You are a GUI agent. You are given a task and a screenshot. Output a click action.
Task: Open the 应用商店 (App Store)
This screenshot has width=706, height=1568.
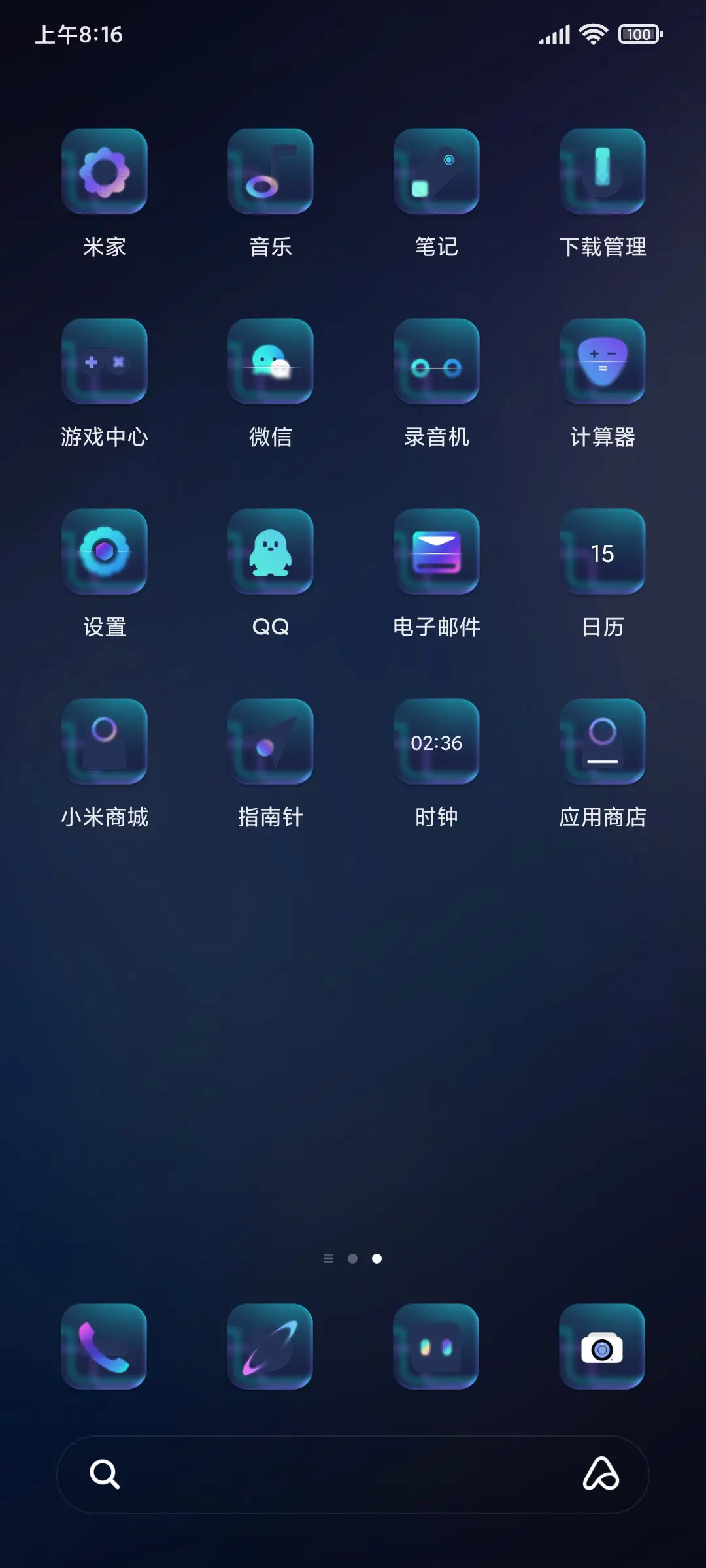pos(602,742)
